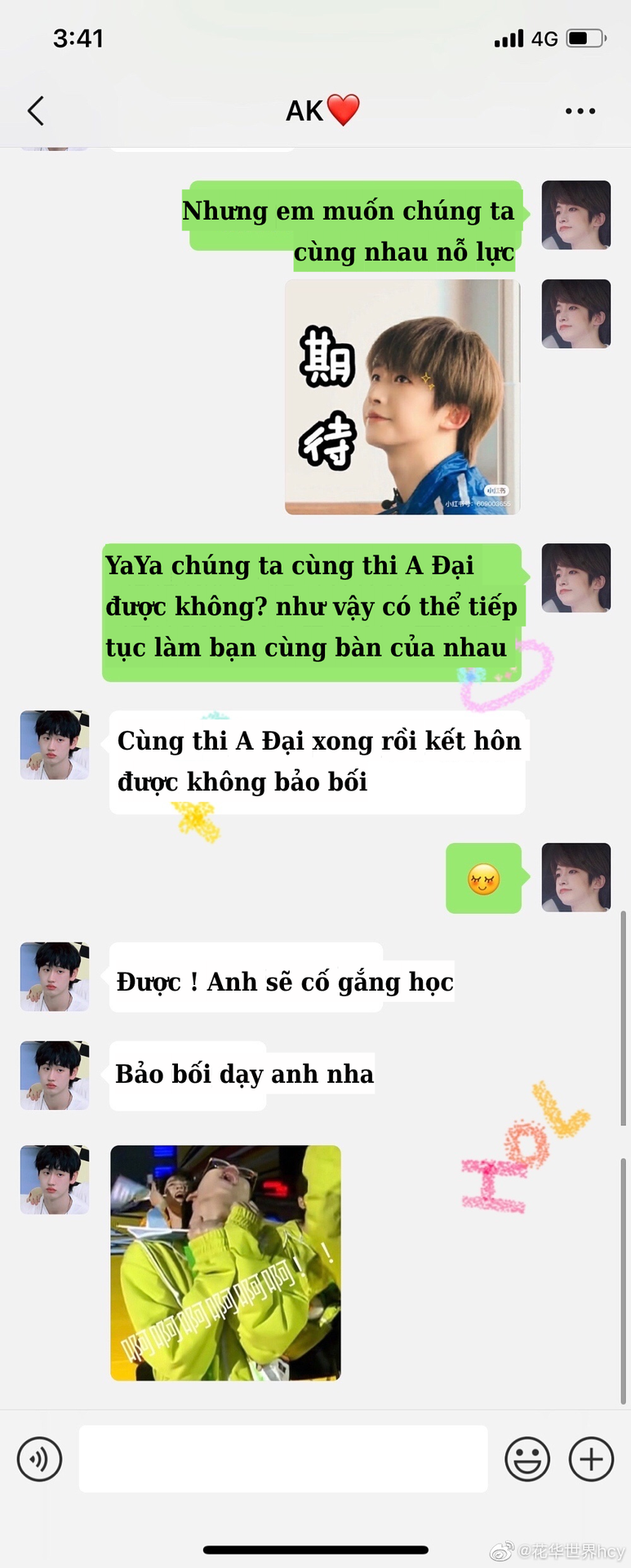Open avatar beside "Bảo bối dạy anh nha"

pos(55,1075)
